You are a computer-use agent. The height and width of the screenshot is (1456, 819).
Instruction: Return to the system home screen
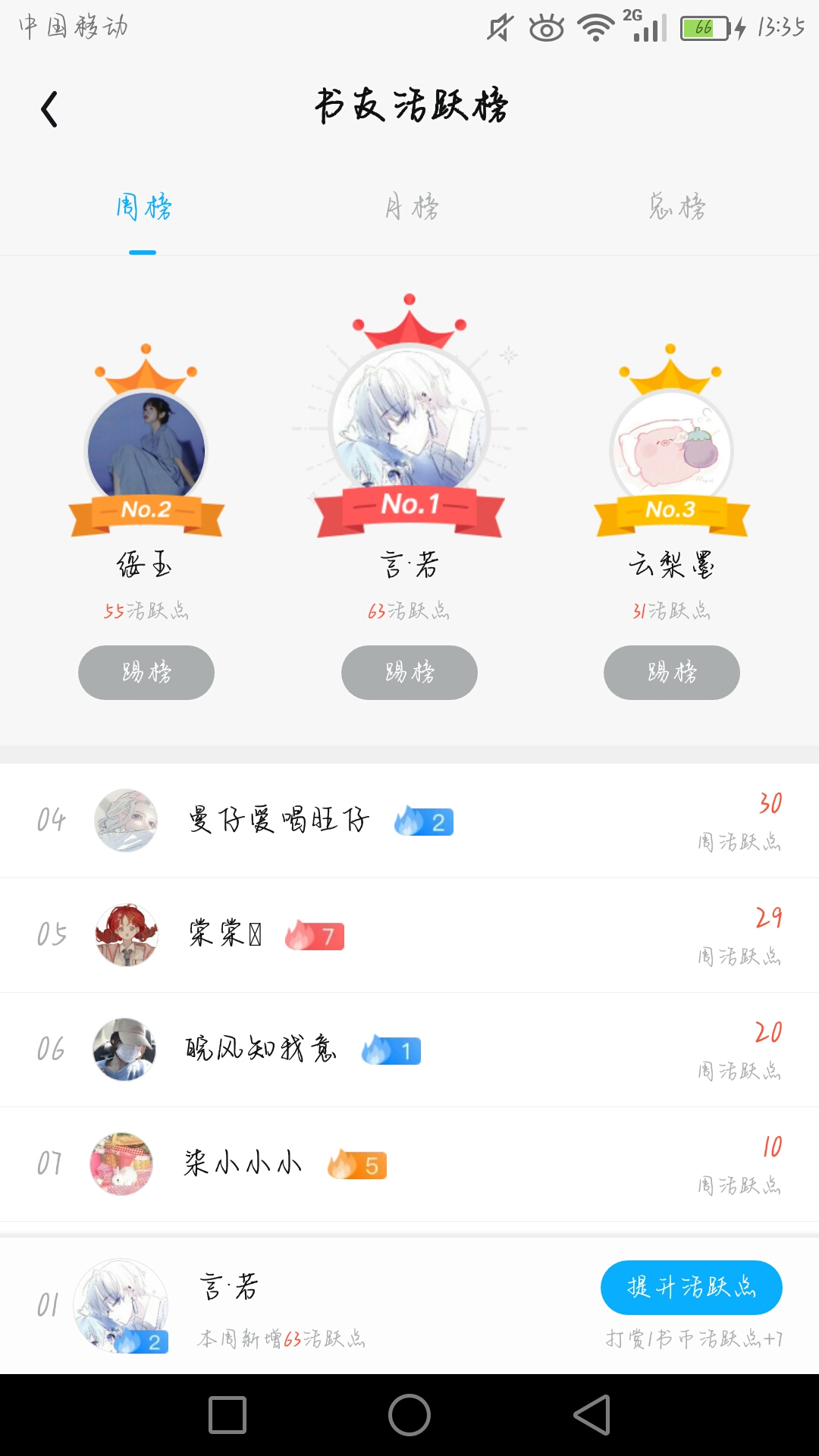[409, 1415]
